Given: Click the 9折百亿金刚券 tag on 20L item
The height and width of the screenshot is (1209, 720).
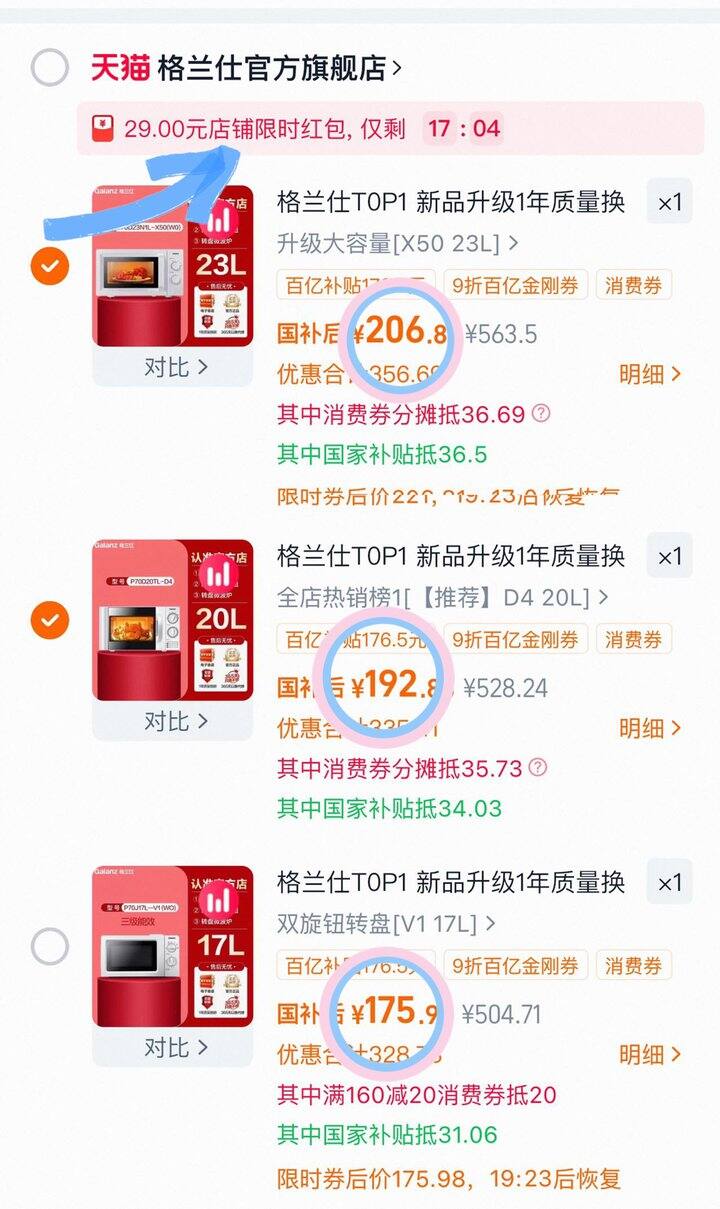Looking at the screenshot, I should [x=517, y=639].
